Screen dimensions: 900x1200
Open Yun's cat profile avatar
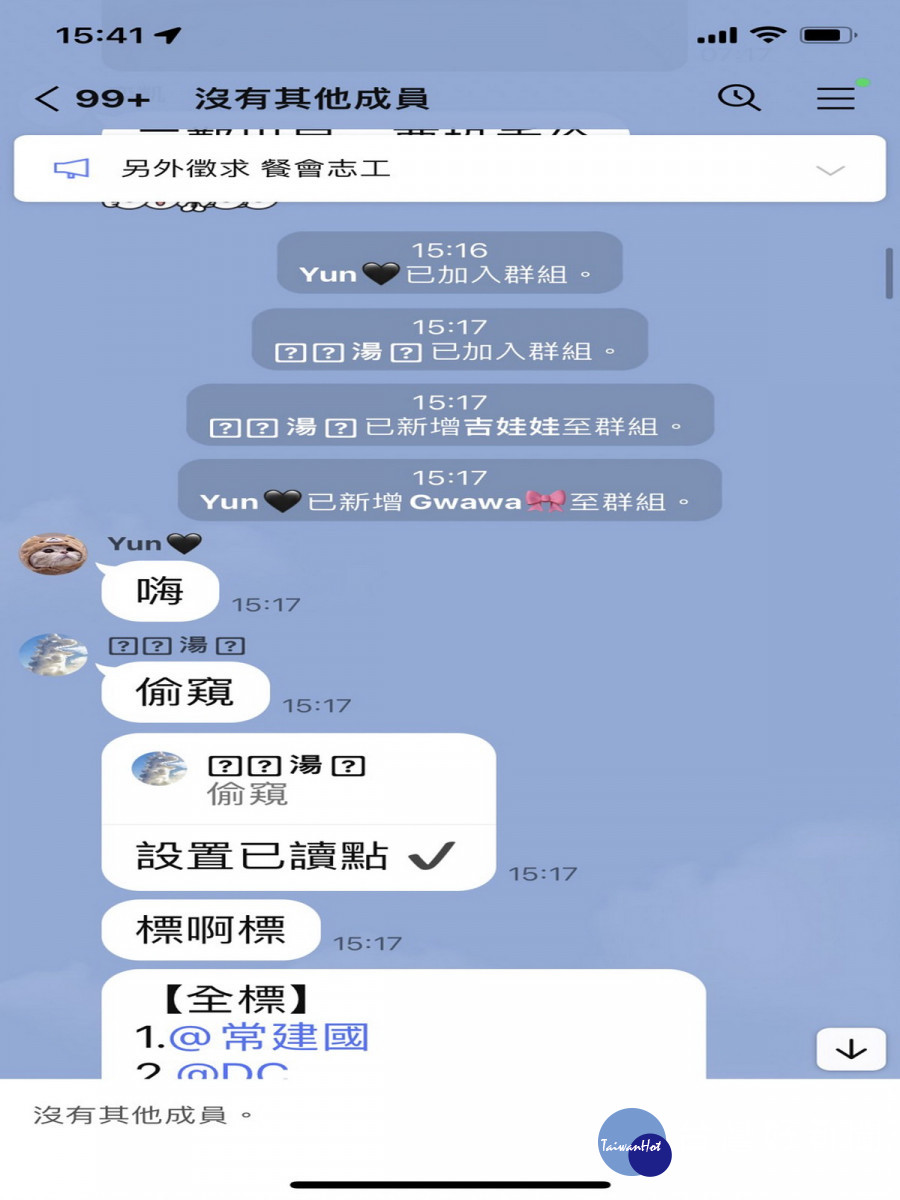pyautogui.click(x=53, y=555)
